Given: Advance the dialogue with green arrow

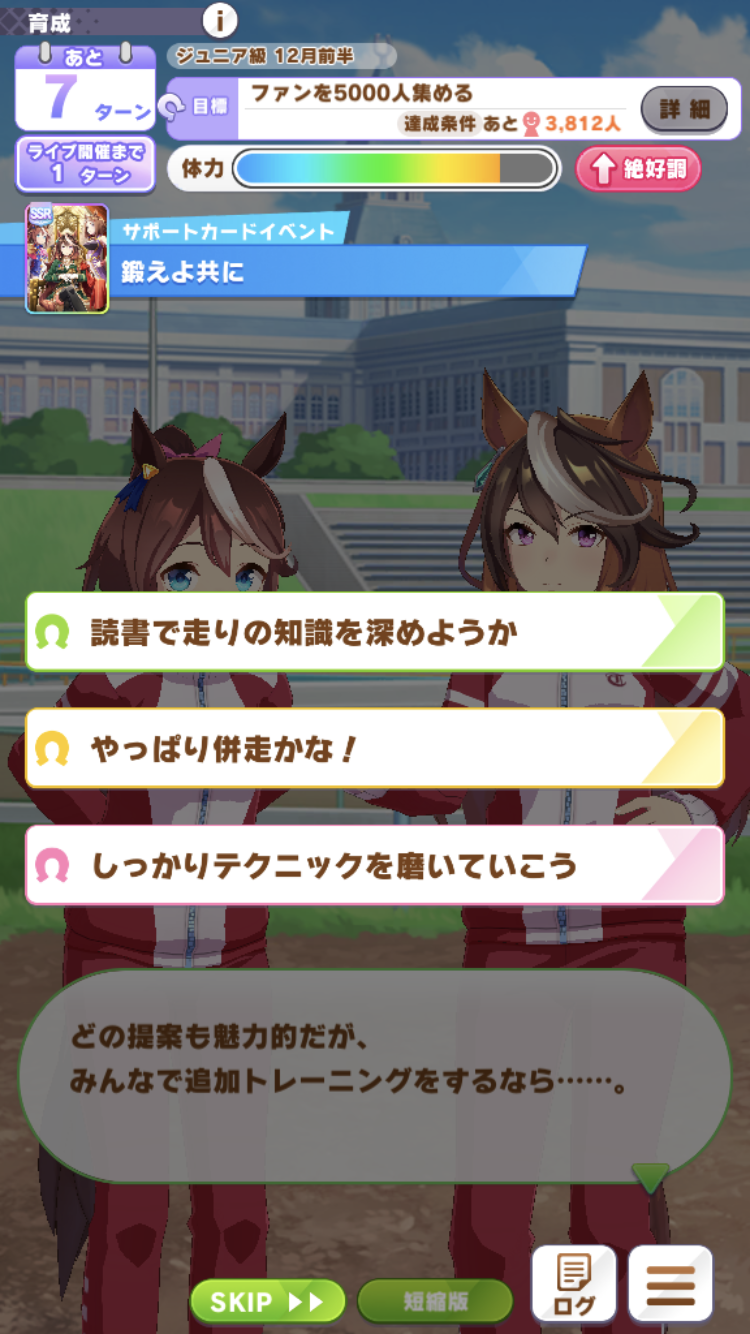Looking at the screenshot, I should click(650, 1178).
